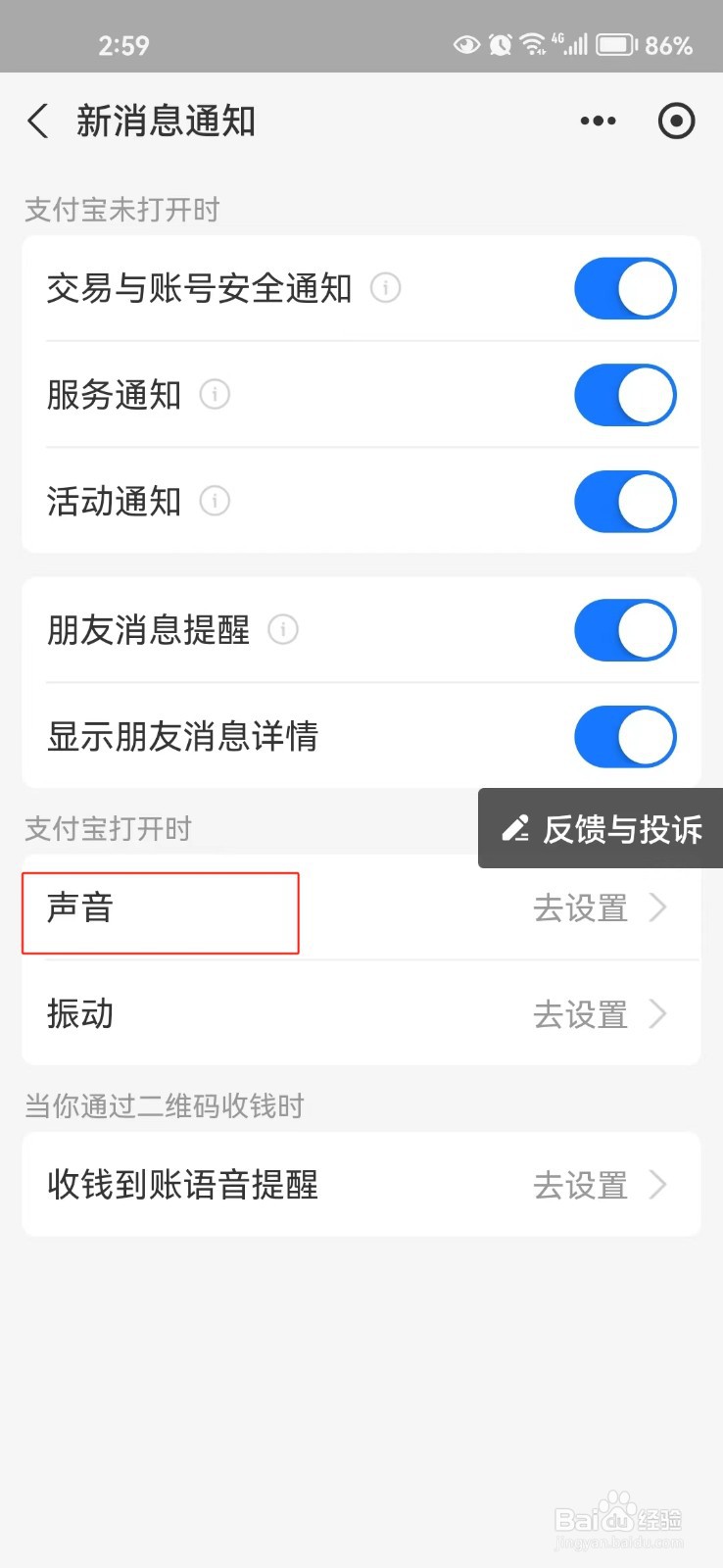Screen dimensions: 723x1568
Task: Tap the info icon beside 朋友消息提醒
Action: [x=282, y=630]
